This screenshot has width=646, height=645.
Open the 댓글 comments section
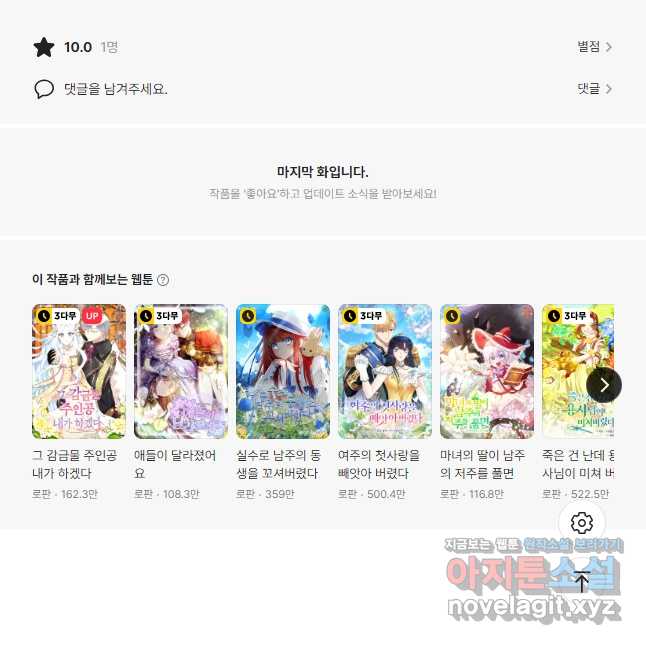click(x=594, y=89)
